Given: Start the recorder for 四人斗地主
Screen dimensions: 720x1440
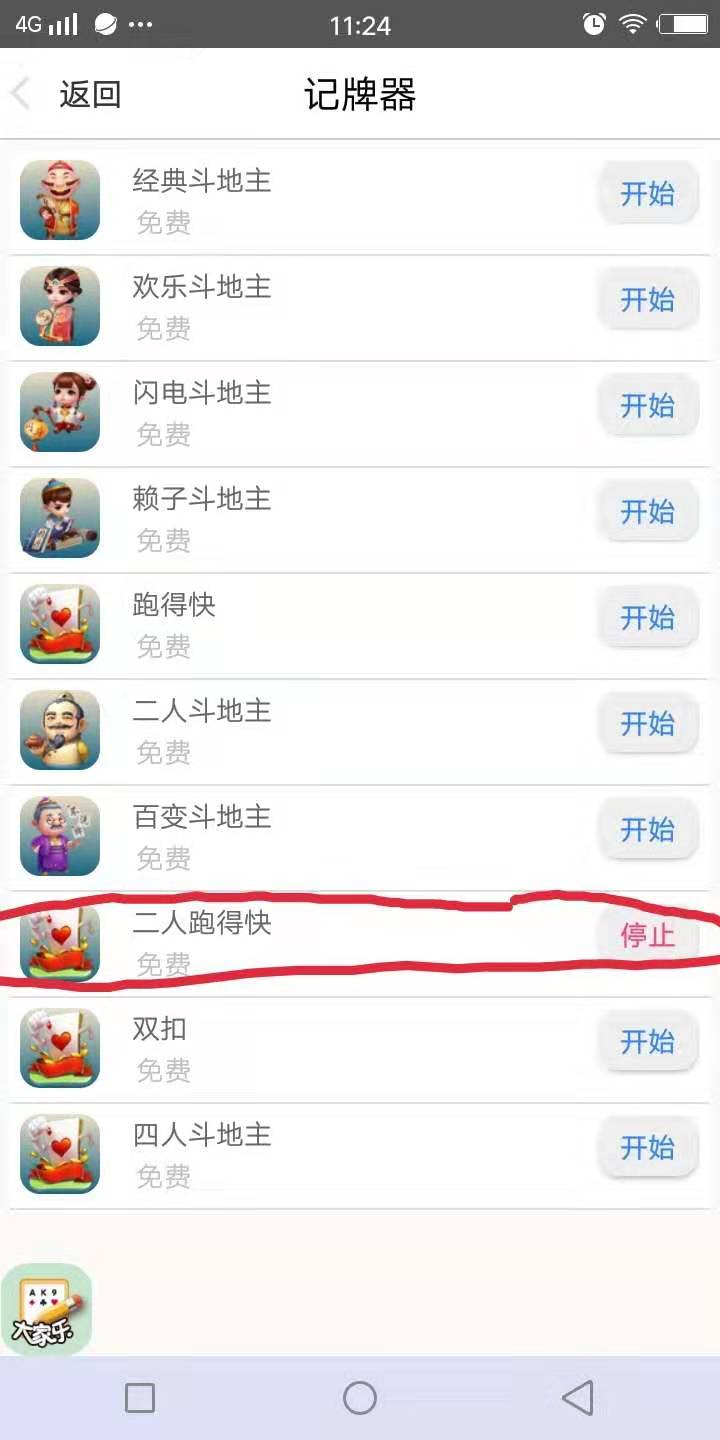Looking at the screenshot, I should pos(648,1148).
